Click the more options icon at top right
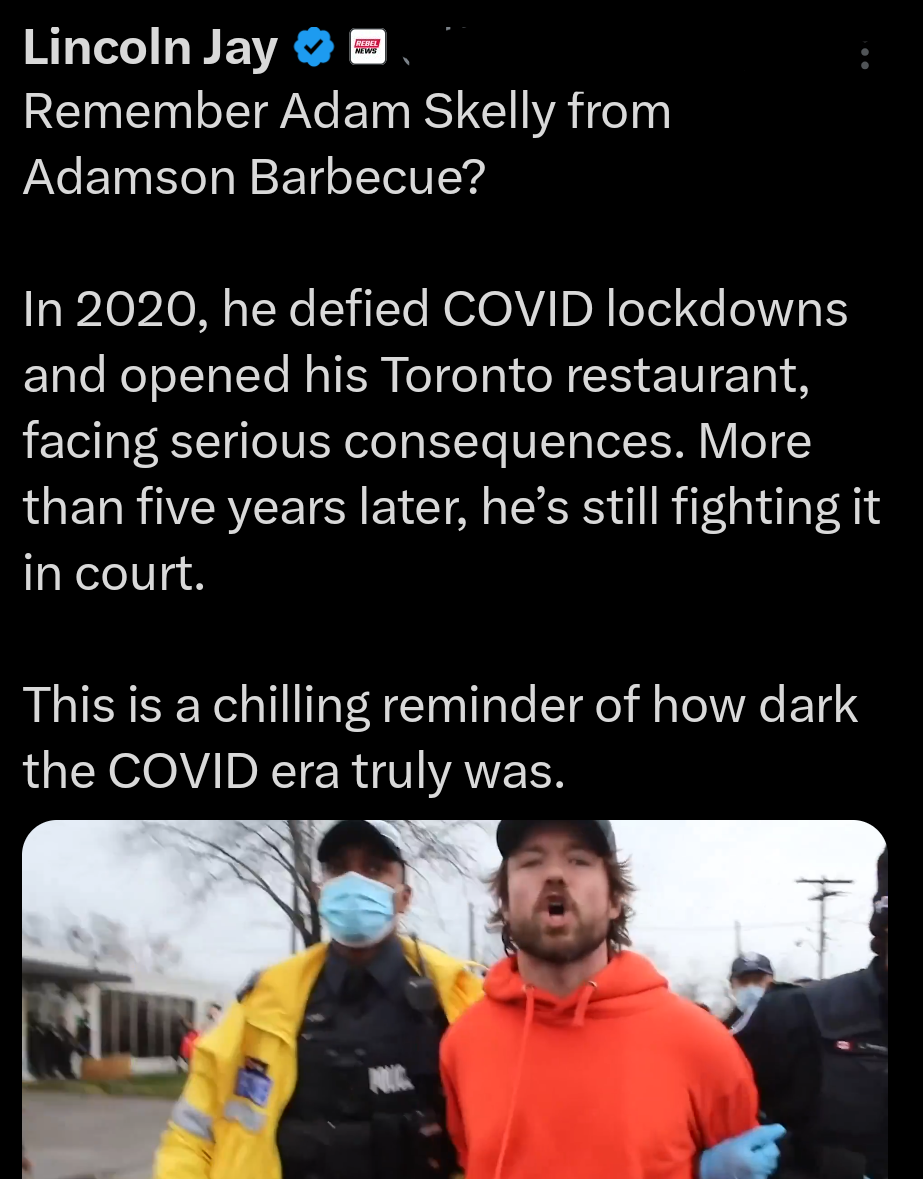923x1179 pixels. click(864, 57)
